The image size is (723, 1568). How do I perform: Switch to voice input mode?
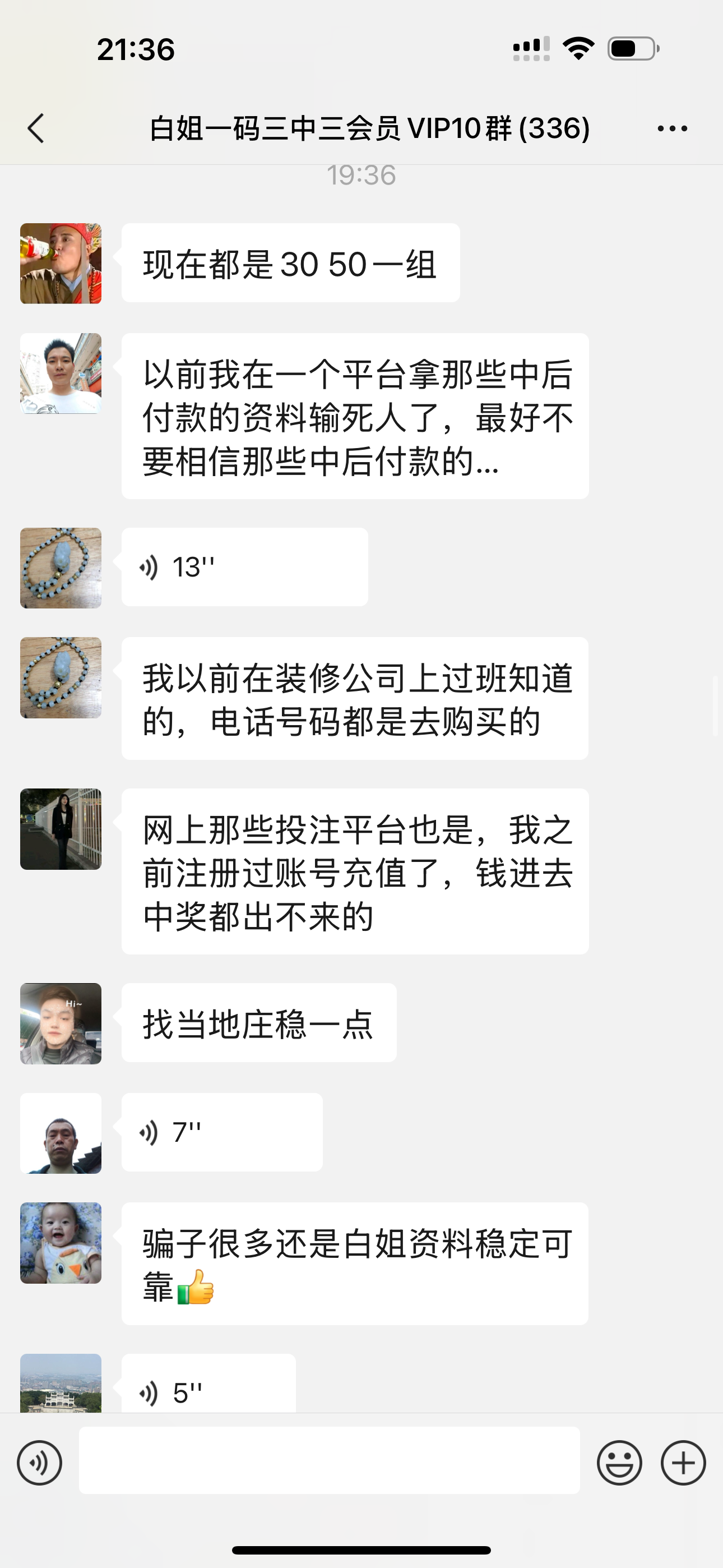40,1463
